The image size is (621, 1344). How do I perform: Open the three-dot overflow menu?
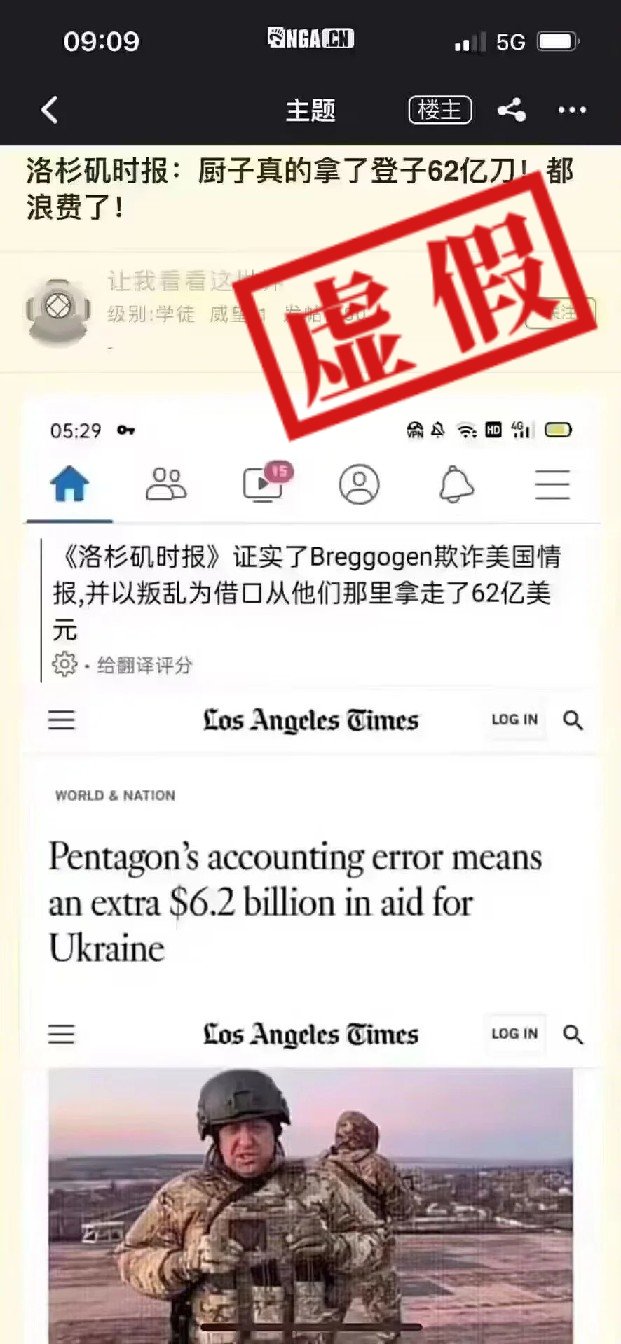point(572,110)
